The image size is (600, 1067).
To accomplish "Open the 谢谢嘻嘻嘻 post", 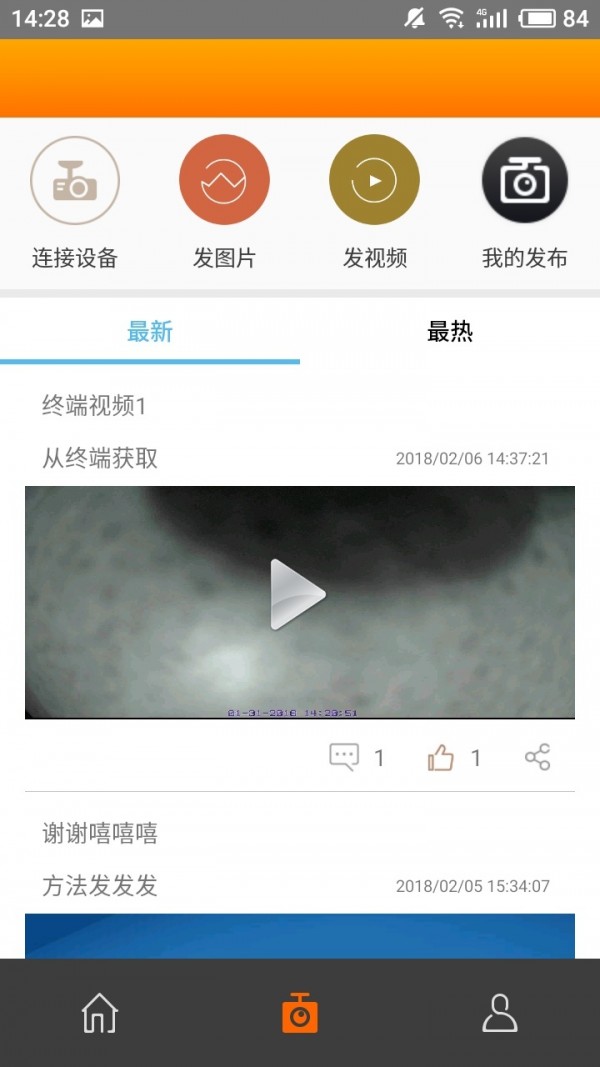I will (100, 833).
